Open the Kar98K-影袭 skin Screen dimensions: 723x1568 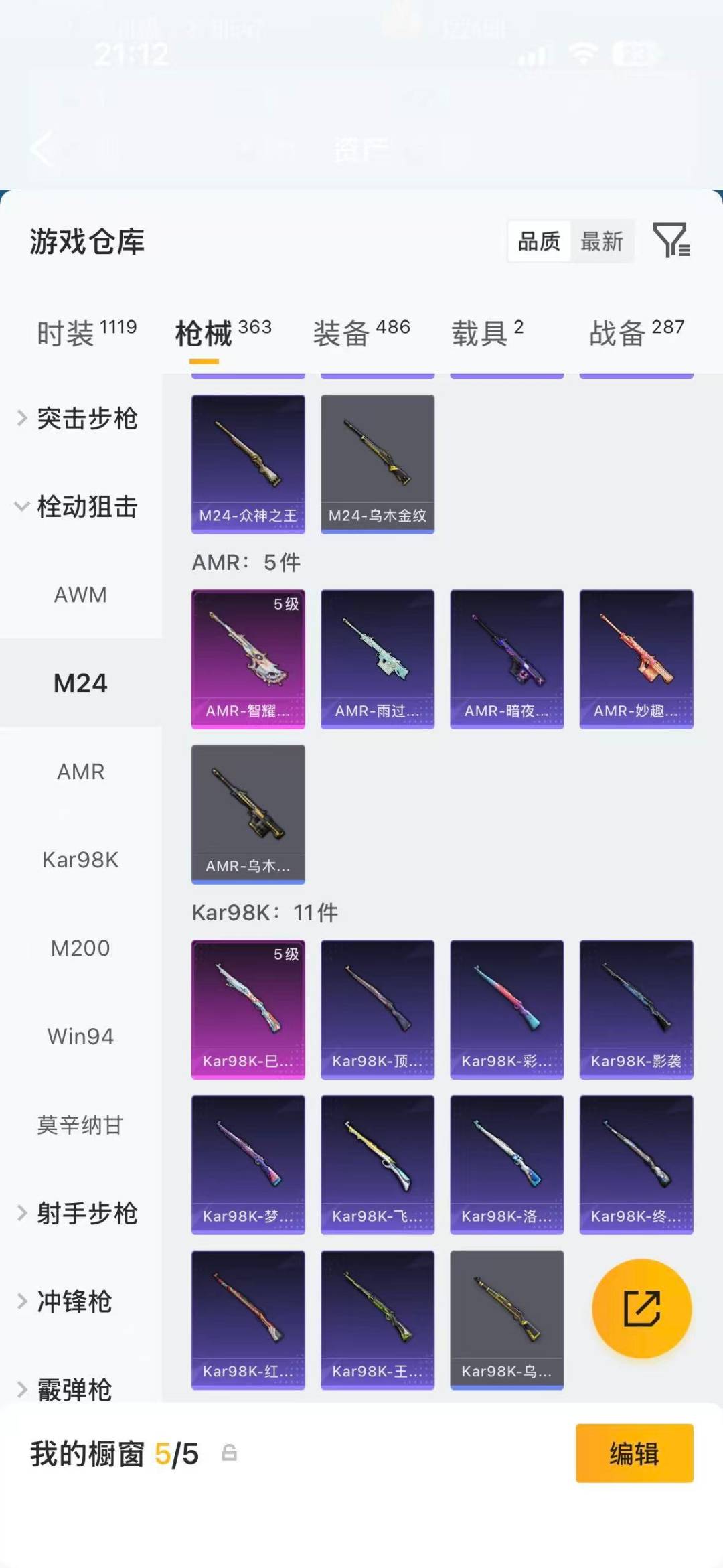(637, 1009)
